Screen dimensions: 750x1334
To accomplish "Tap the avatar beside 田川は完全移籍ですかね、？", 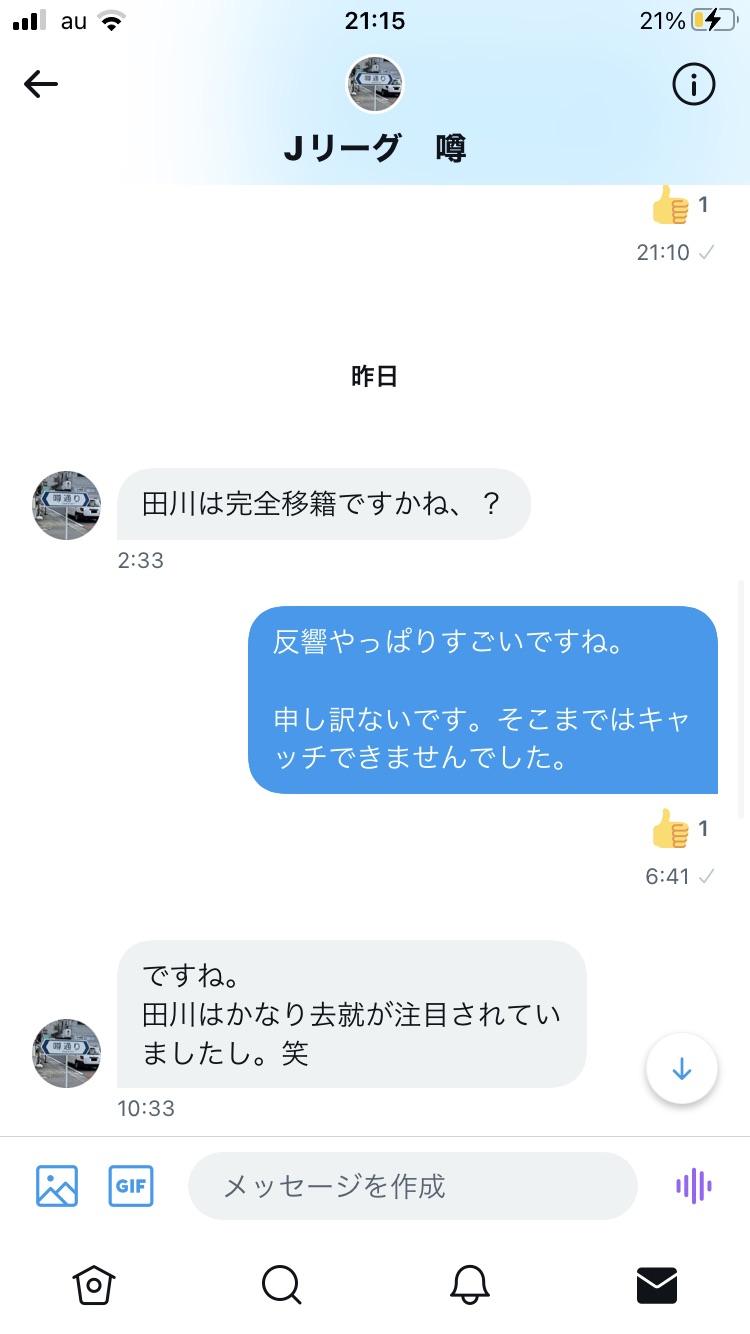I will pos(67,505).
